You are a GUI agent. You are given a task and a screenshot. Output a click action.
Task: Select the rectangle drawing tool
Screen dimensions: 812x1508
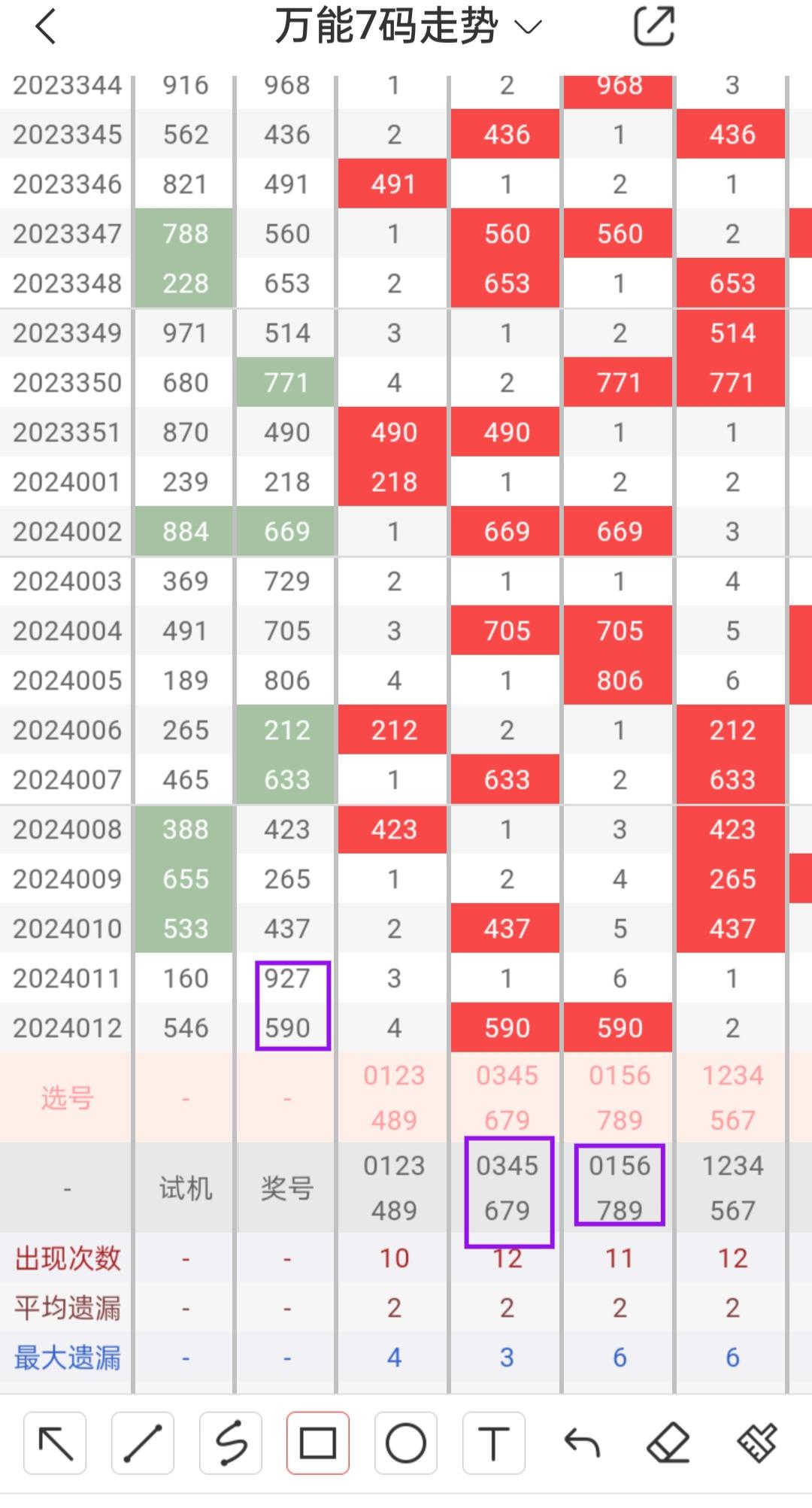(x=318, y=1443)
